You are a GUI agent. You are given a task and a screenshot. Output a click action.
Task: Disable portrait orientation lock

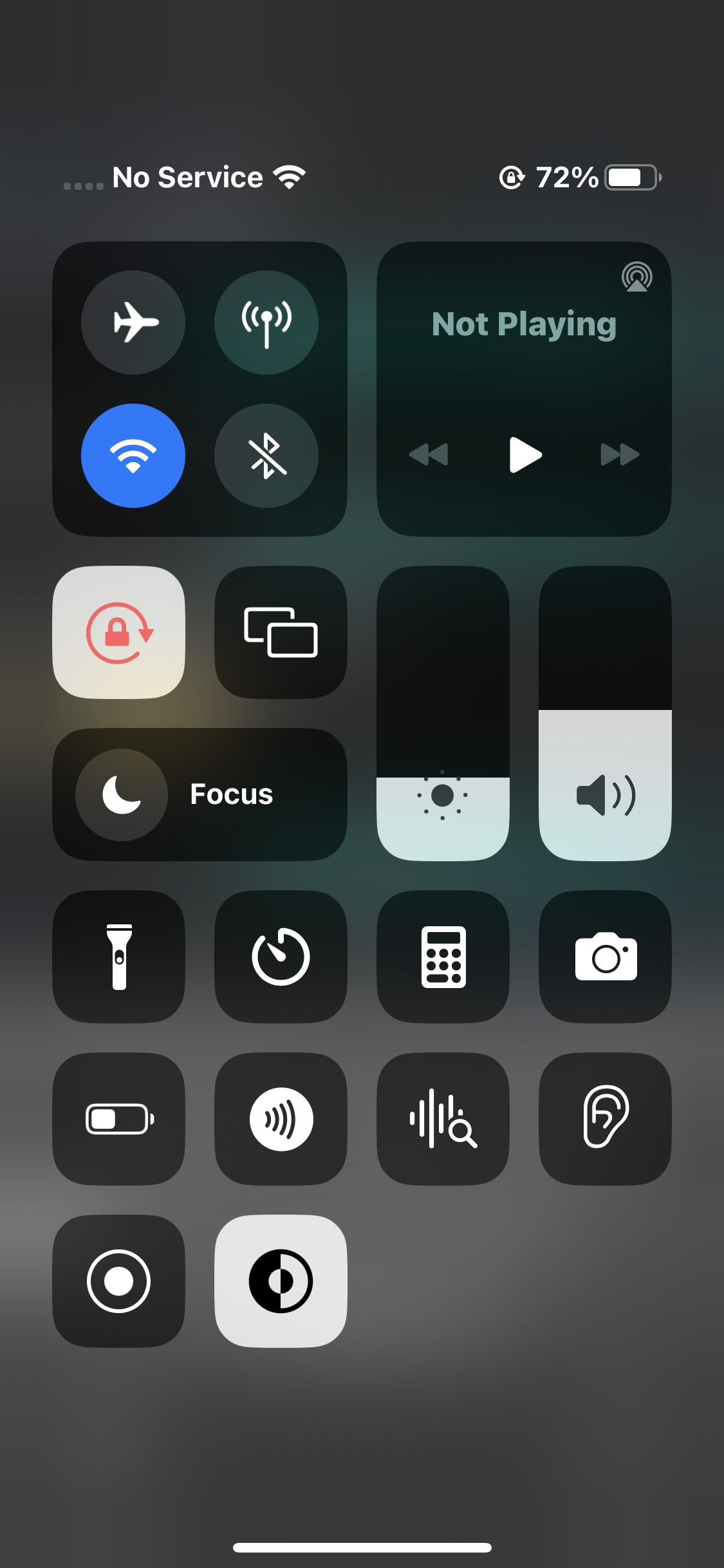(x=119, y=632)
